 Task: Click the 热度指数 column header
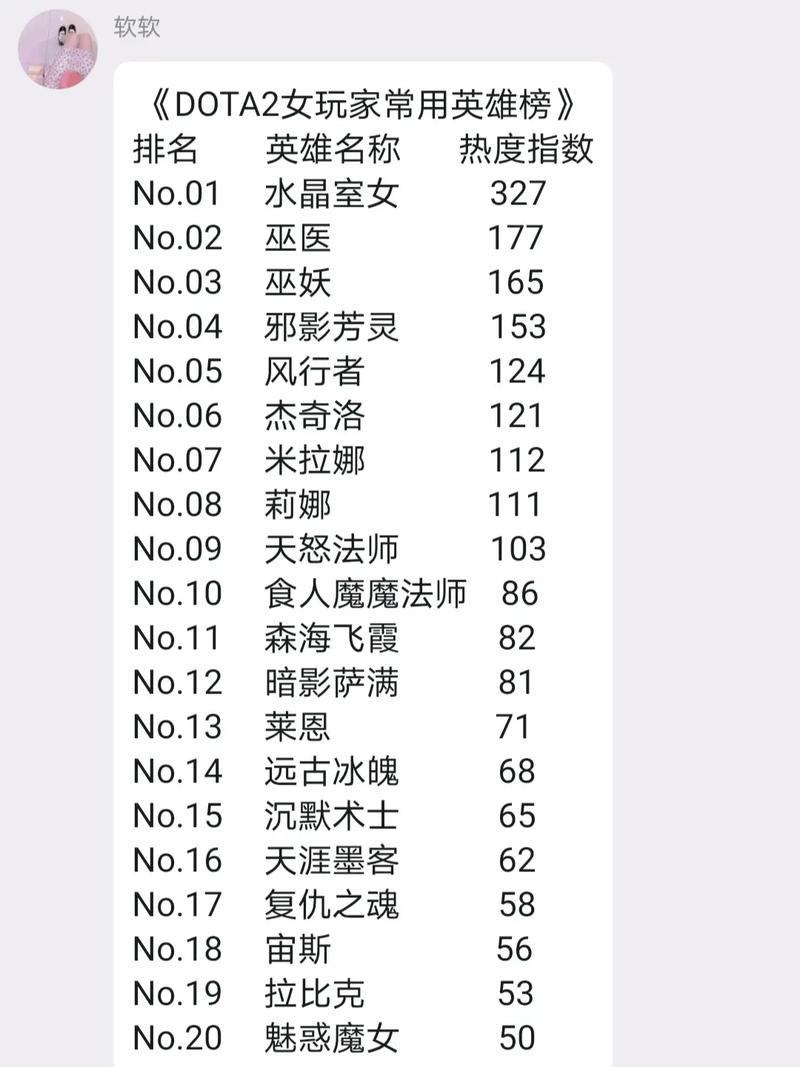click(524, 148)
